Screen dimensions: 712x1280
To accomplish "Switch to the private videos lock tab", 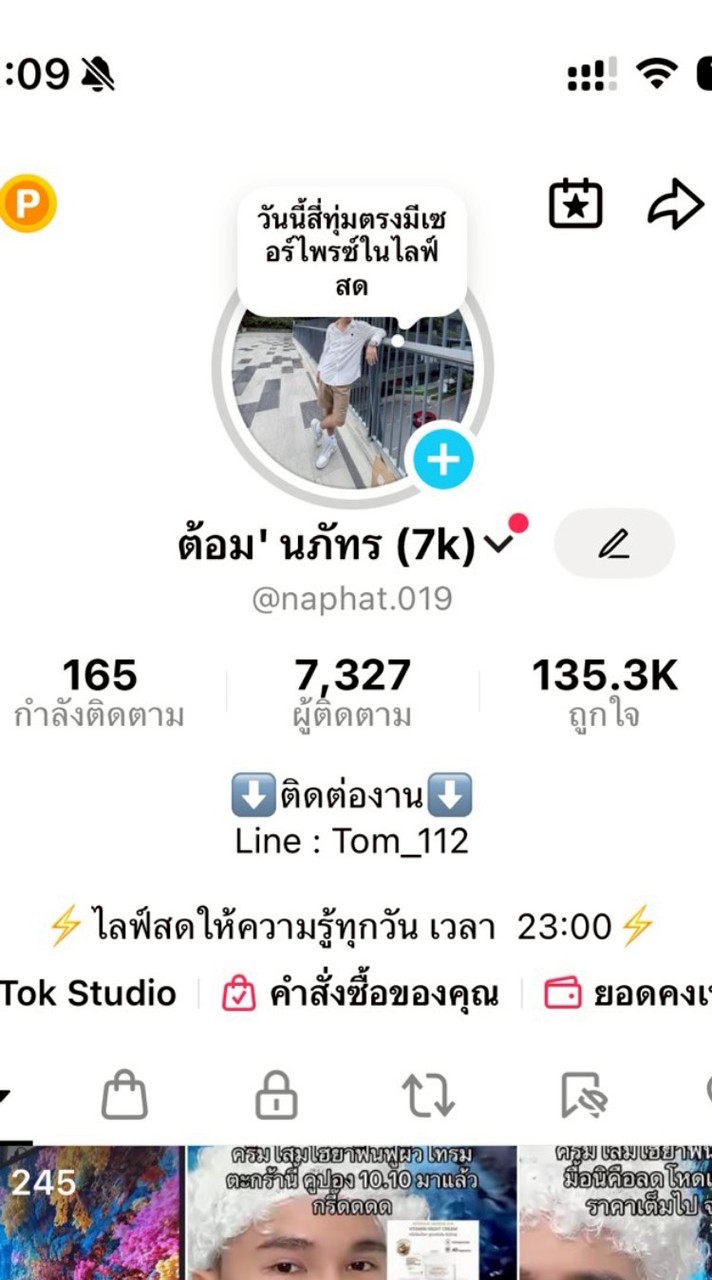I will [x=276, y=1096].
